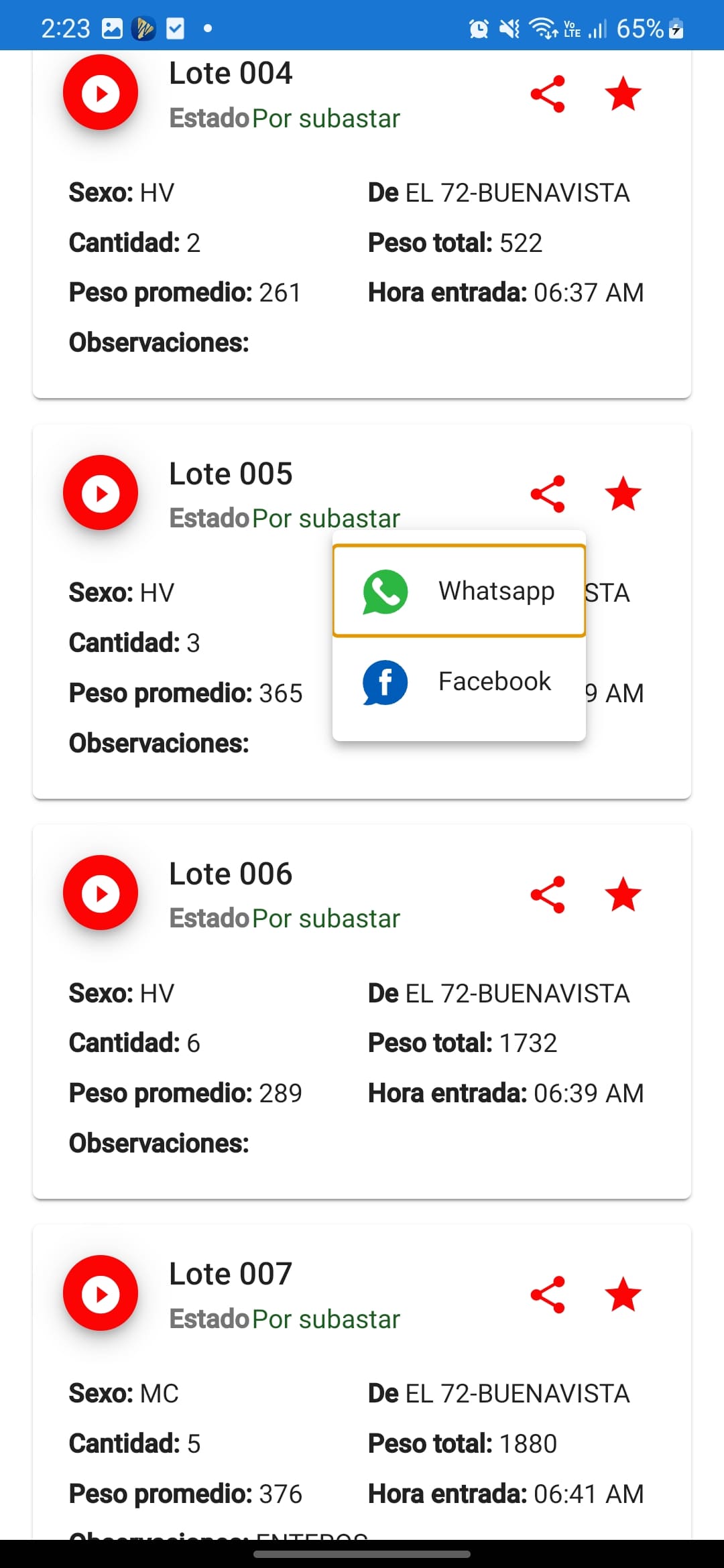Open the share menu for Lote 007
The image size is (724, 1568).
point(548,1295)
